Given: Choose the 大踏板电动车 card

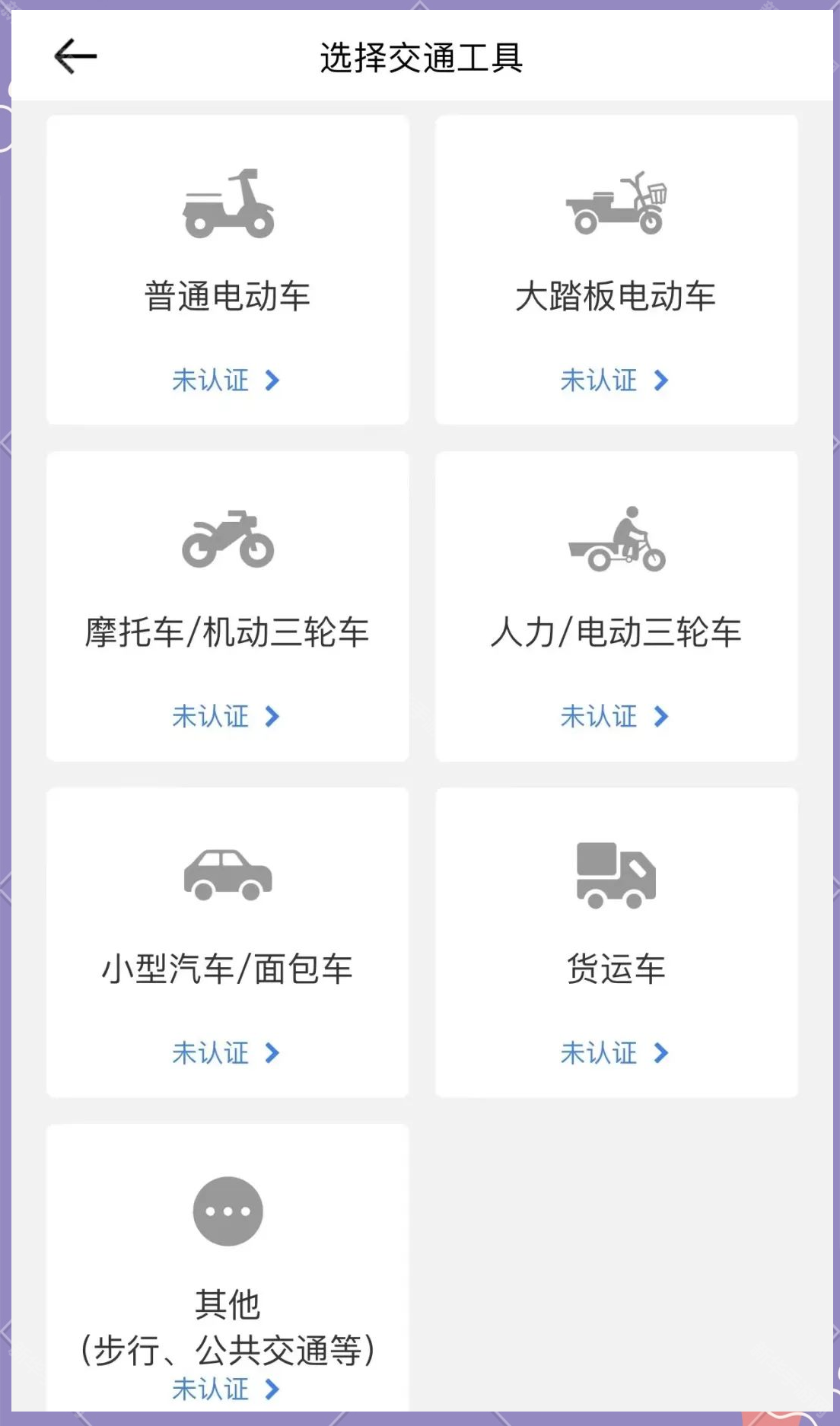Looking at the screenshot, I should [x=616, y=270].
